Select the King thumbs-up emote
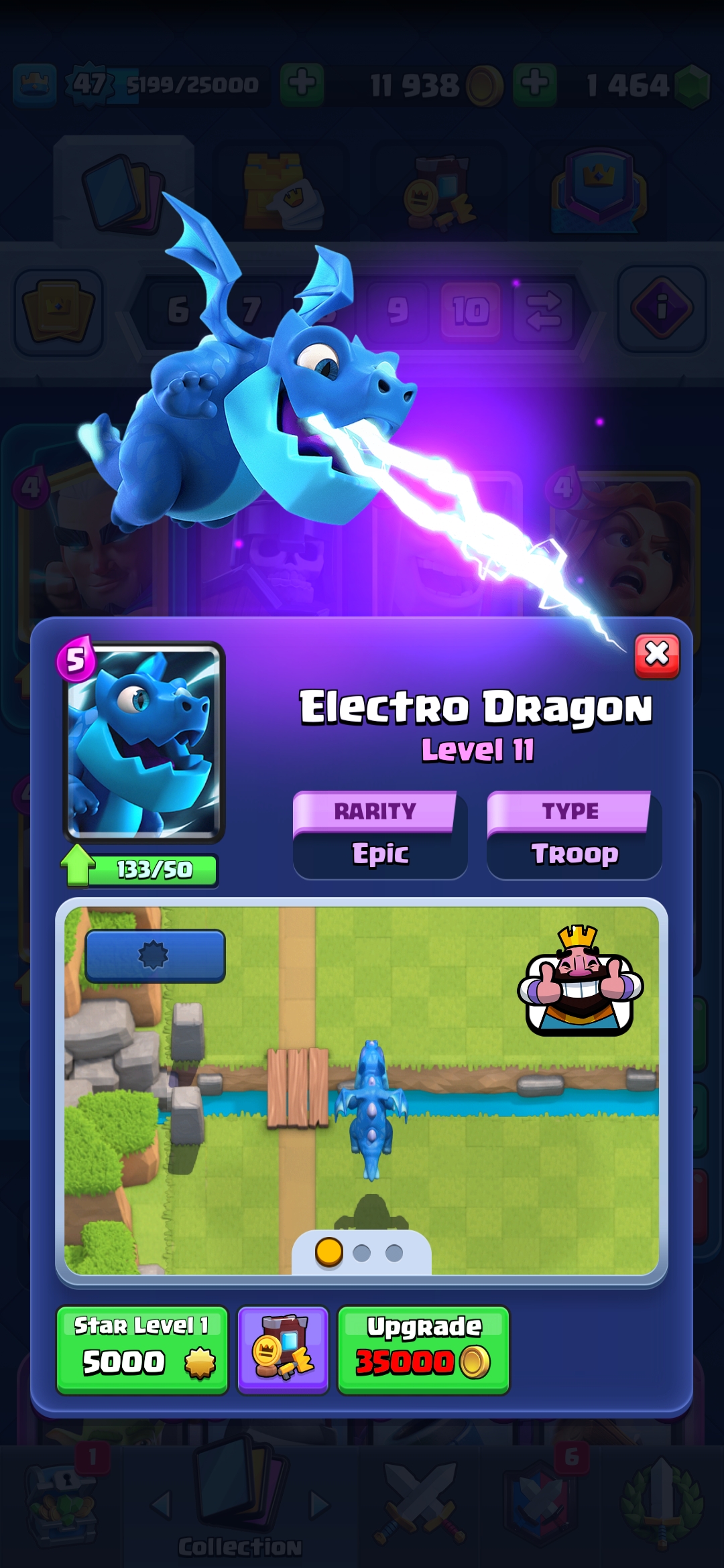Viewport: 724px width, 1568px height. tap(581, 981)
